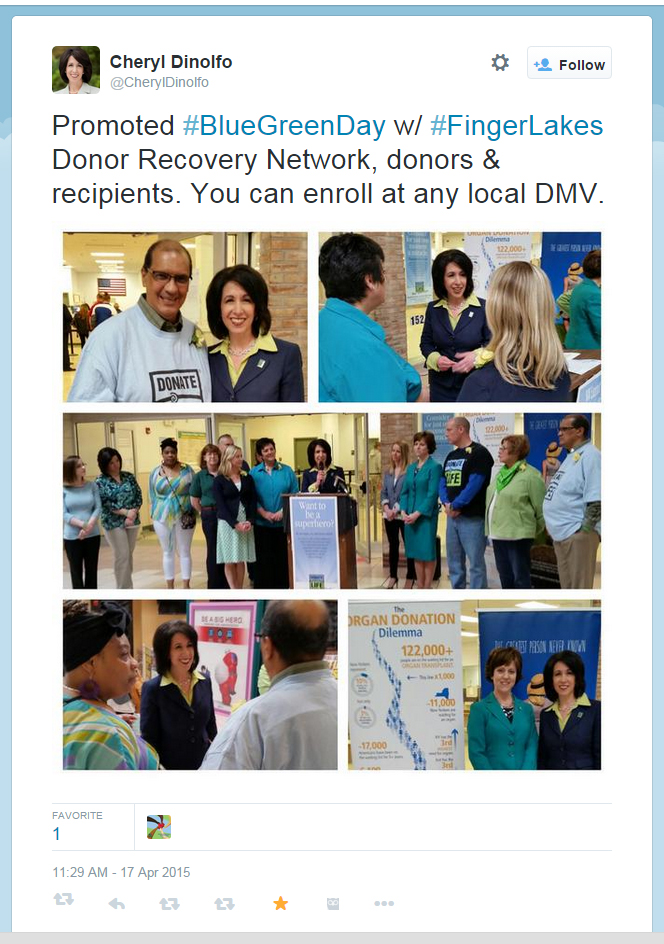The image size is (664, 944).
Task: Open the more options ellipsis
Action: click(384, 903)
